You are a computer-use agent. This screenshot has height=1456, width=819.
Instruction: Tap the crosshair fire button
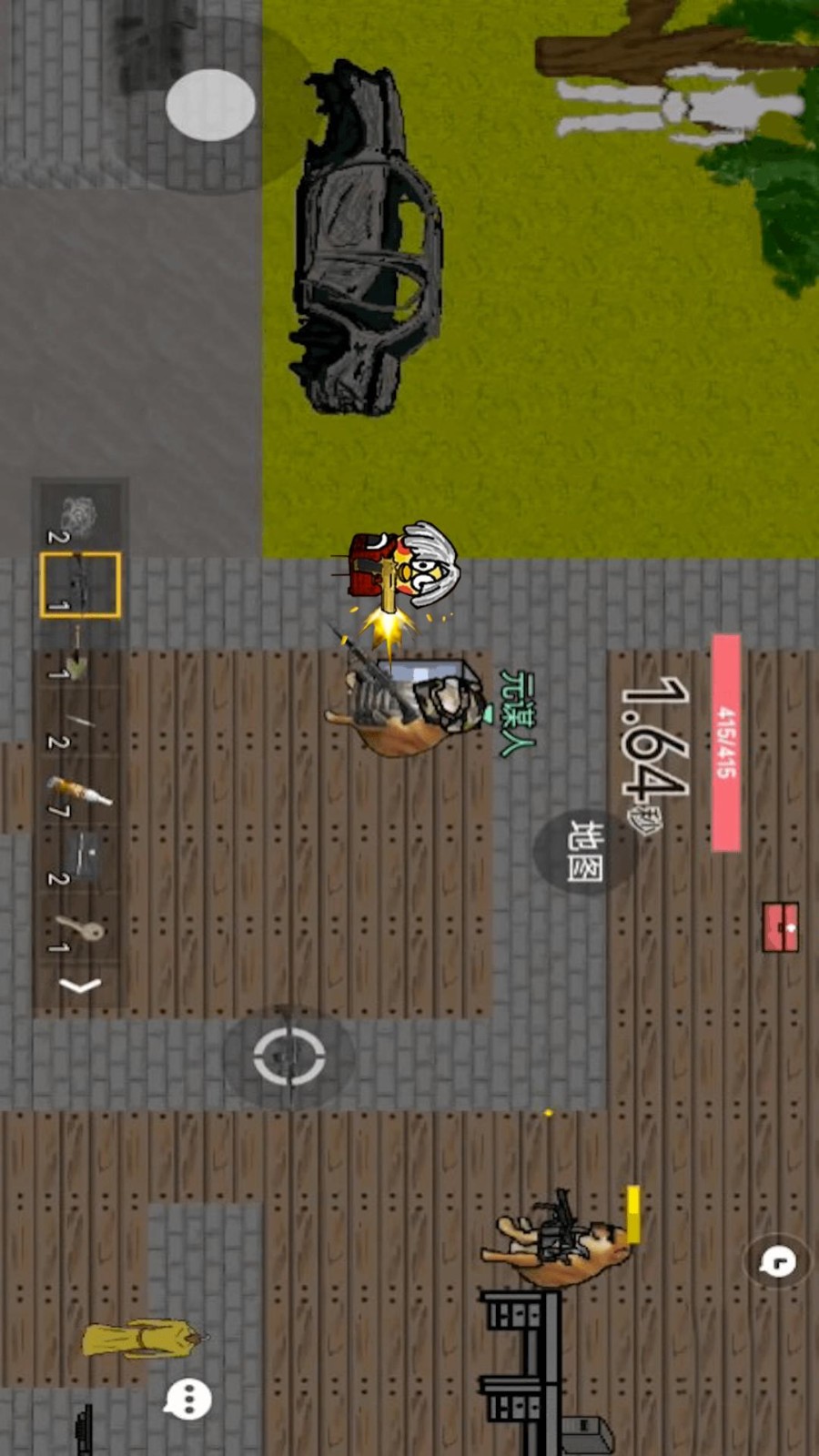[x=289, y=1057]
